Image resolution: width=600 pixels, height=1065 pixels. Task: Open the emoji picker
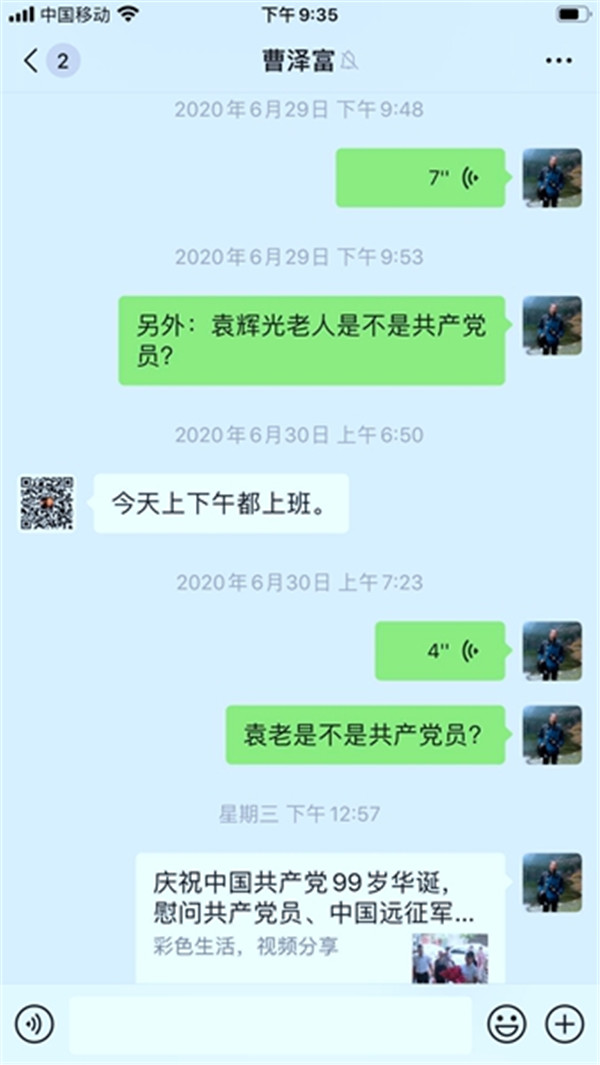(507, 1023)
